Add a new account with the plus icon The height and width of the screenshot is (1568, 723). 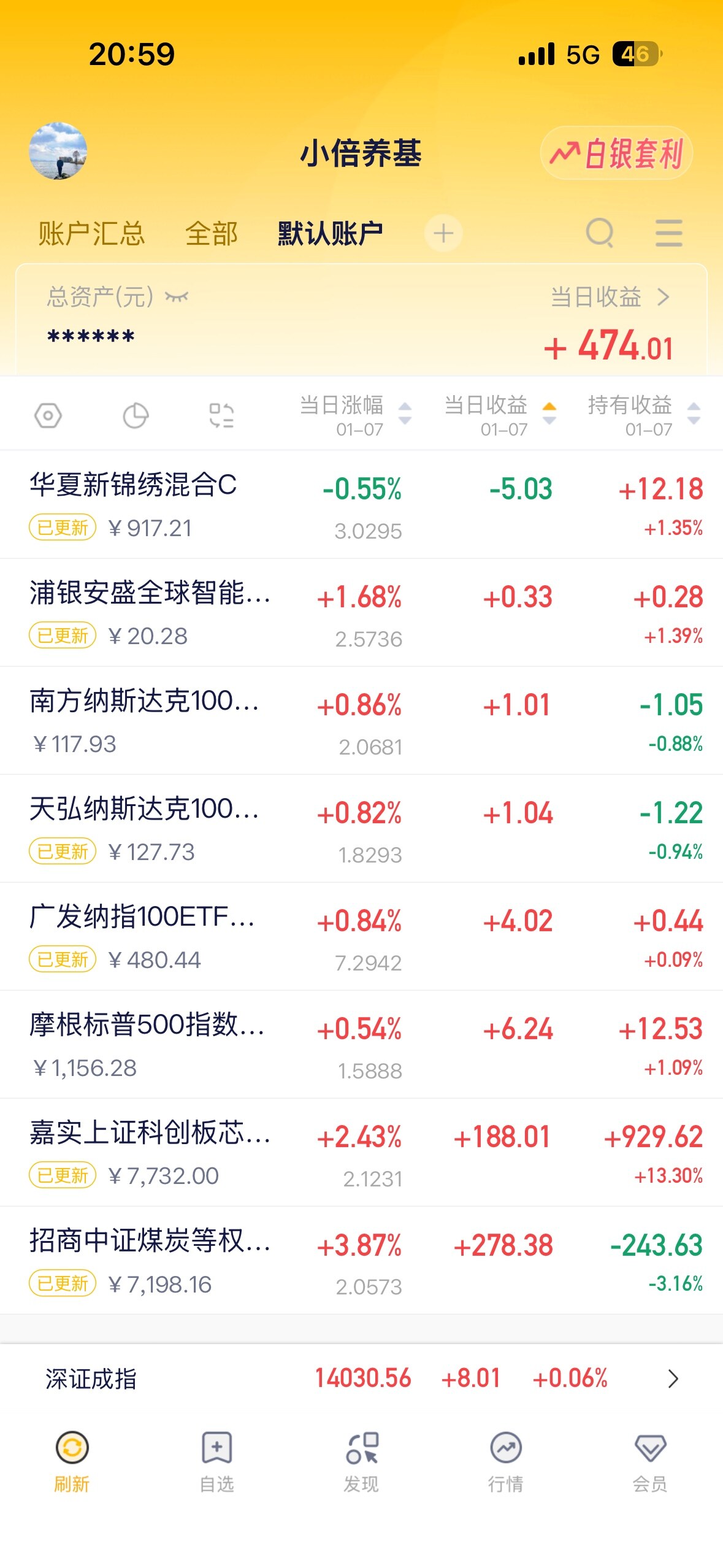(443, 233)
